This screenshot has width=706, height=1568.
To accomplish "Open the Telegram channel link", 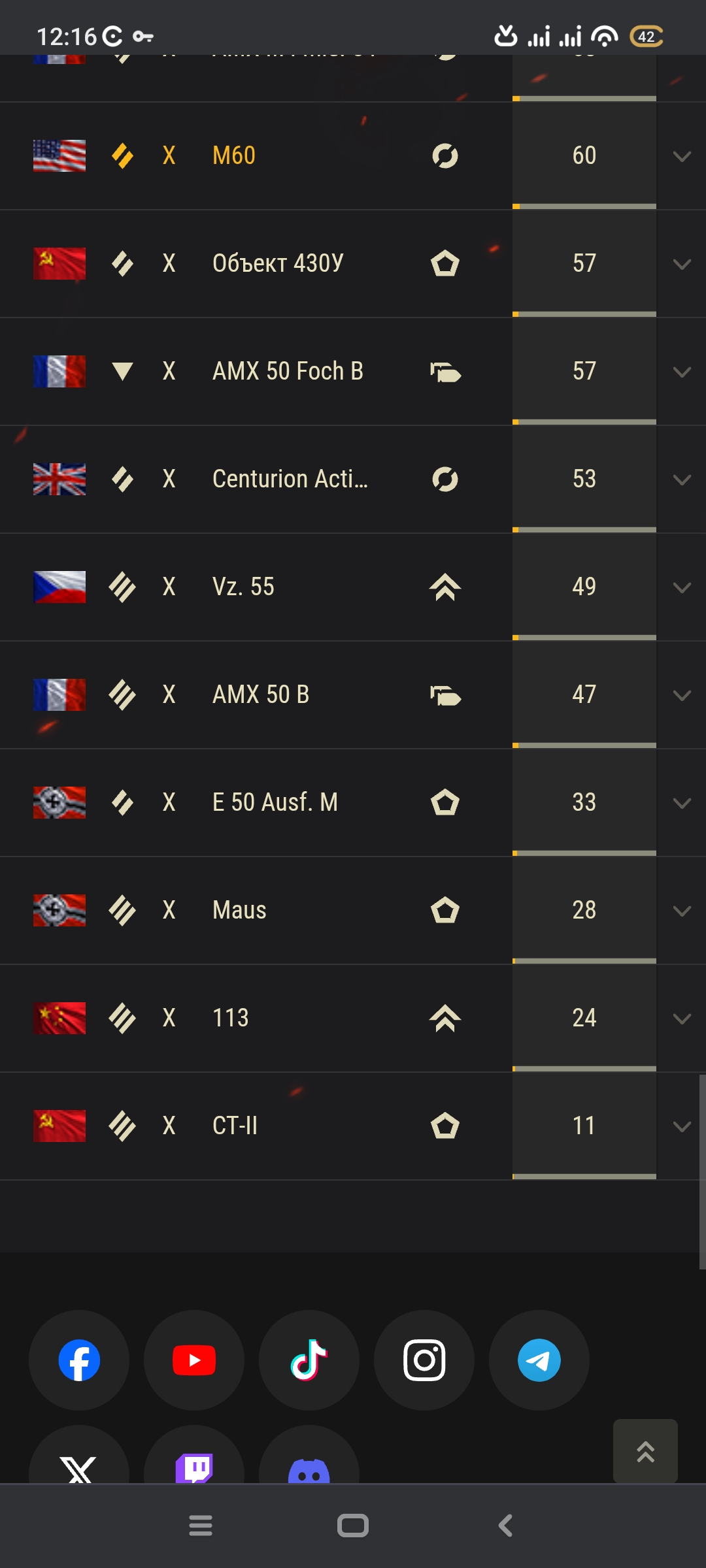I will point(539,1360).
